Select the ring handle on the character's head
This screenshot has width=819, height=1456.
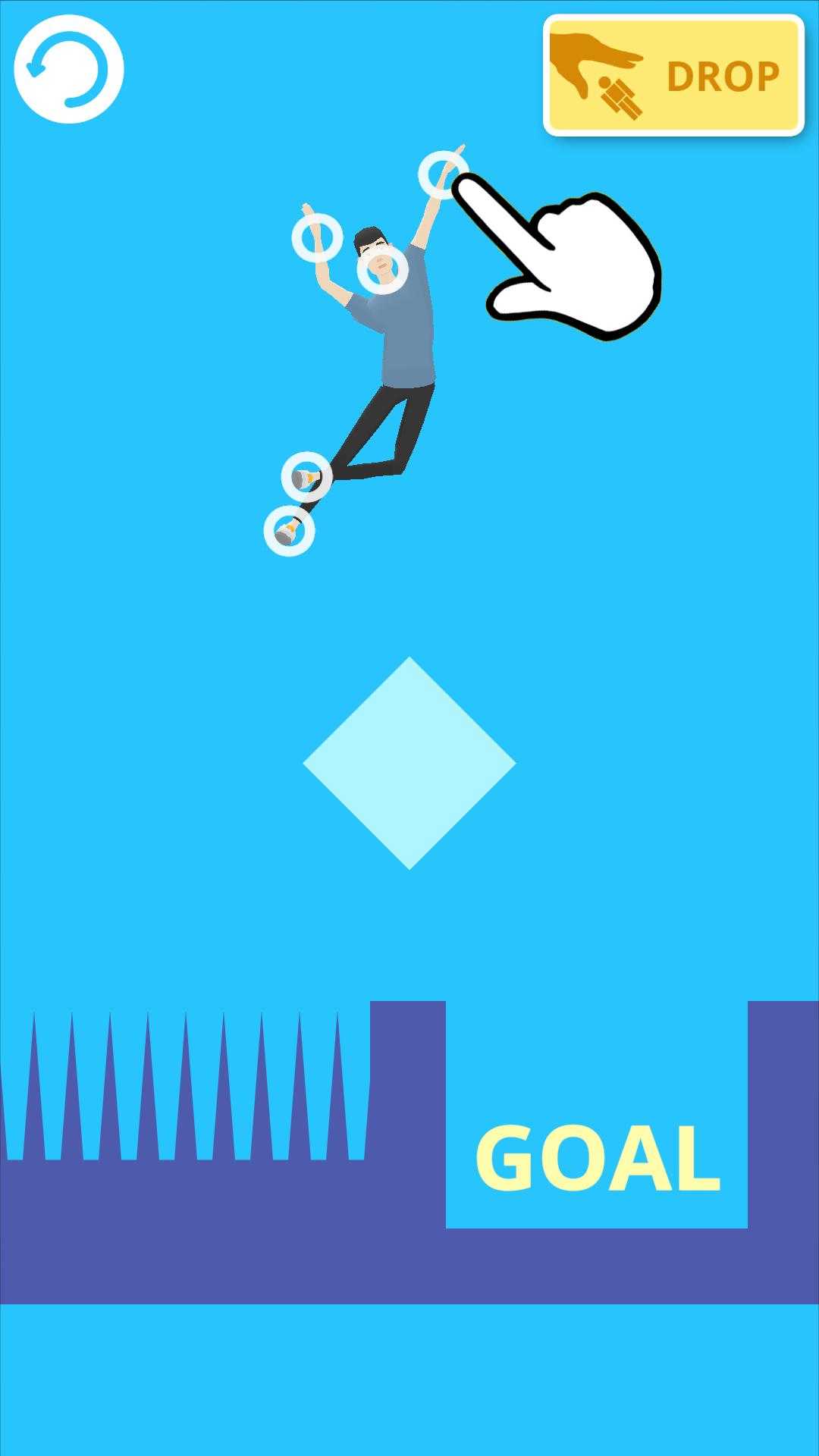[x=383, y=268]
